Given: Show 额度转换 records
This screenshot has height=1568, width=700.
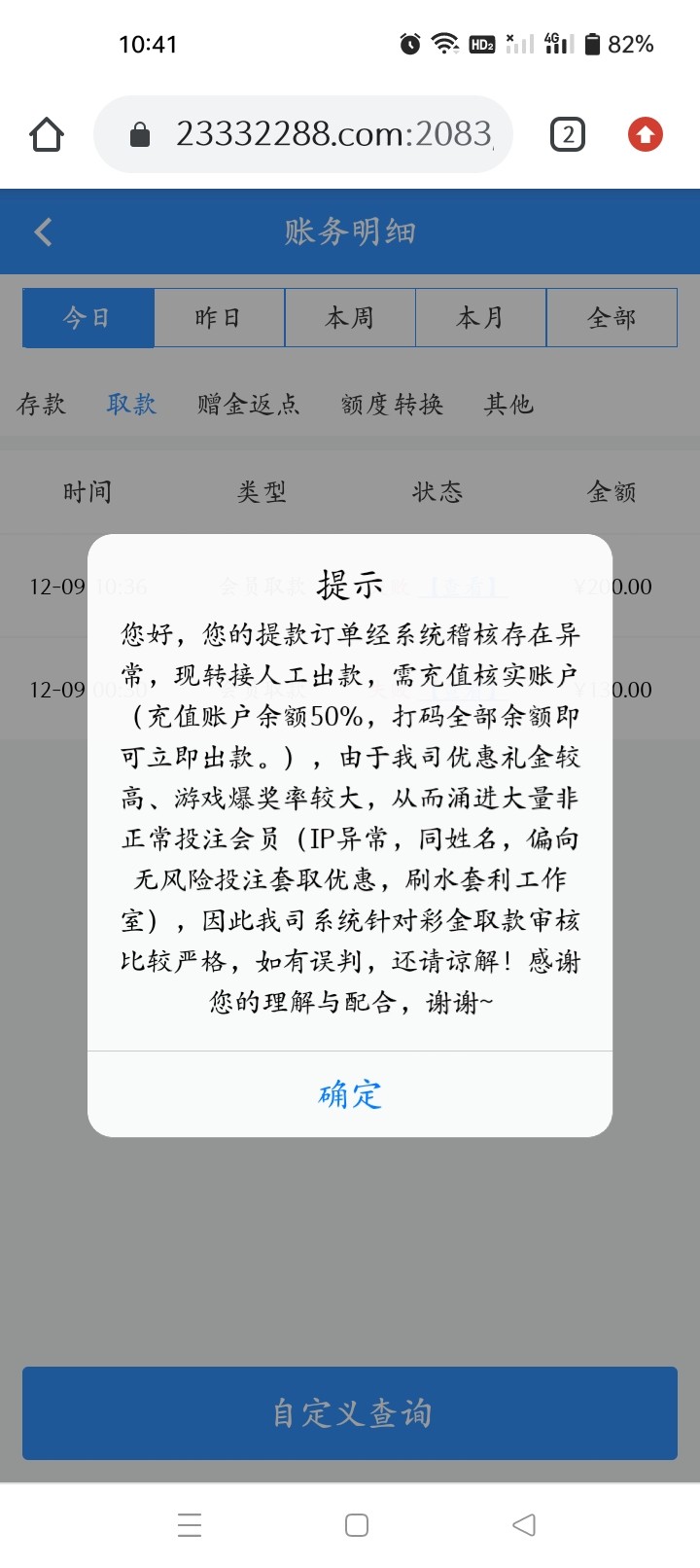Looking at the screenshot, I should (392, 405).
